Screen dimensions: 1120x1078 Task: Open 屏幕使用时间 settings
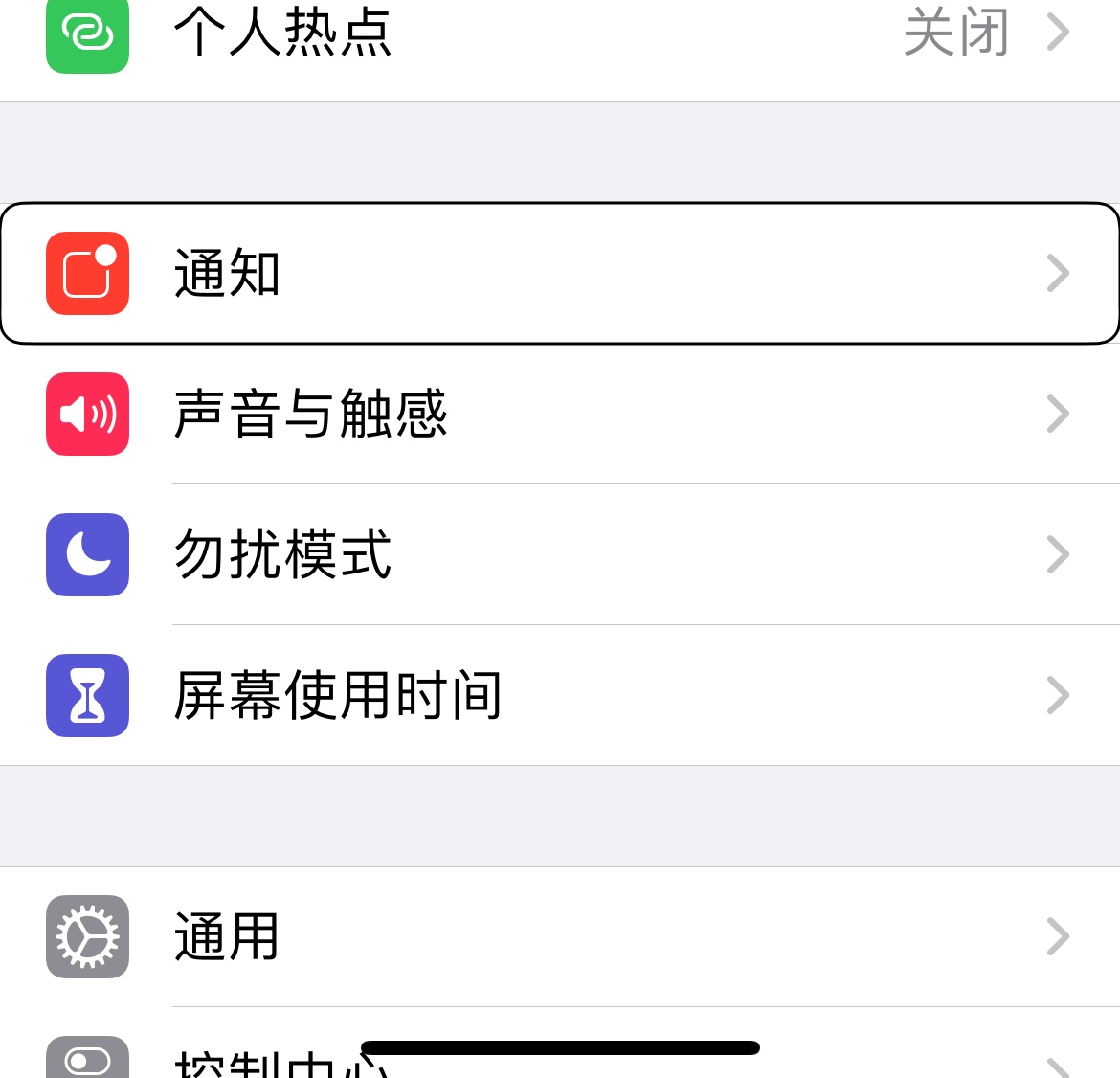click(x=560, y=695)
